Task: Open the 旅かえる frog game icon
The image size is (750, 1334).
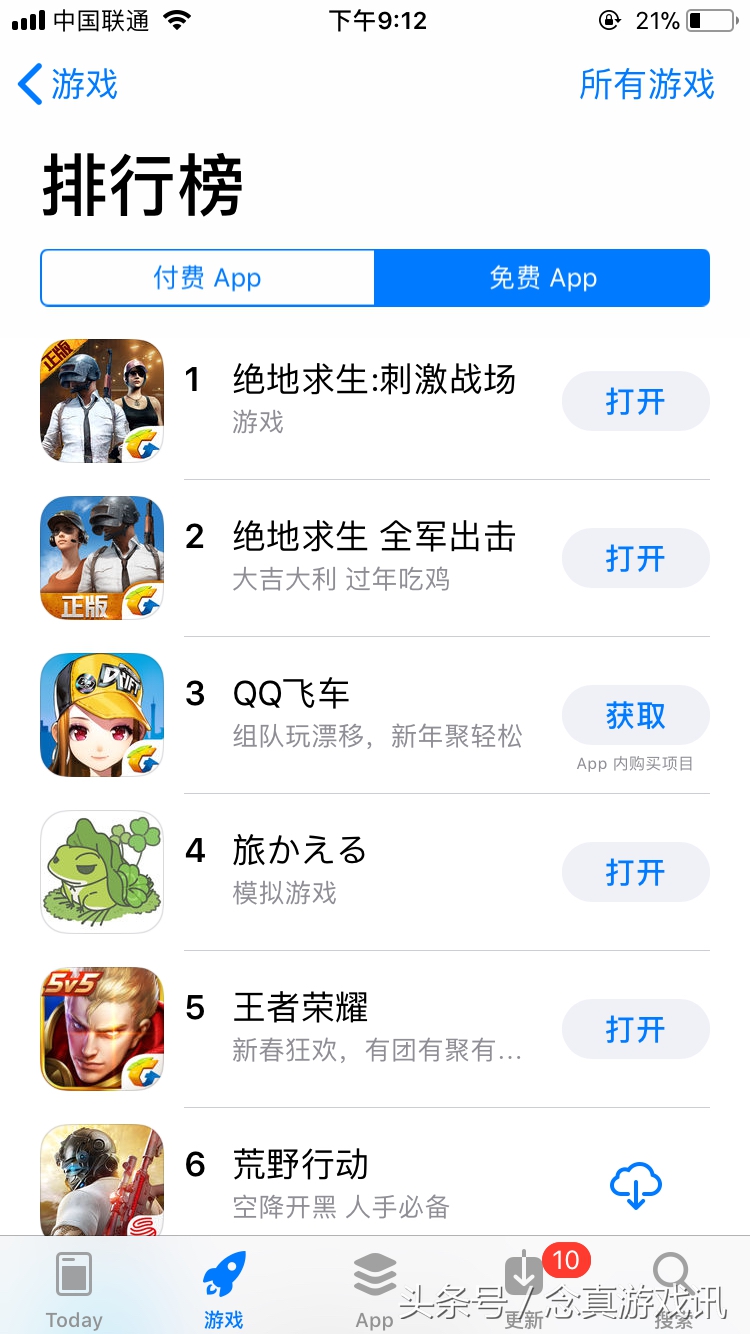Action: point(101,872)
